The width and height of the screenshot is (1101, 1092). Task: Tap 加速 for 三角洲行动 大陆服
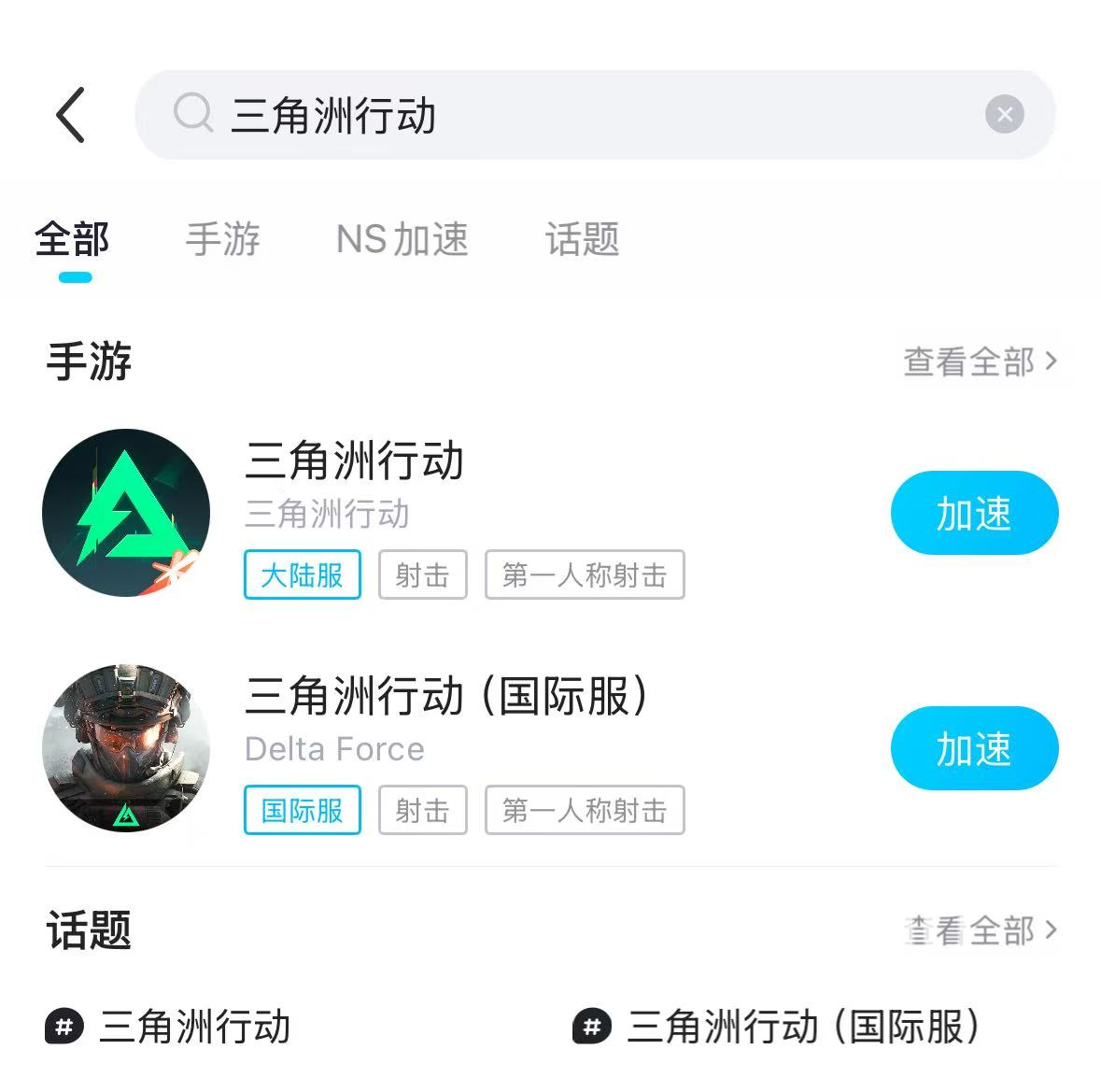pos(973,514)
